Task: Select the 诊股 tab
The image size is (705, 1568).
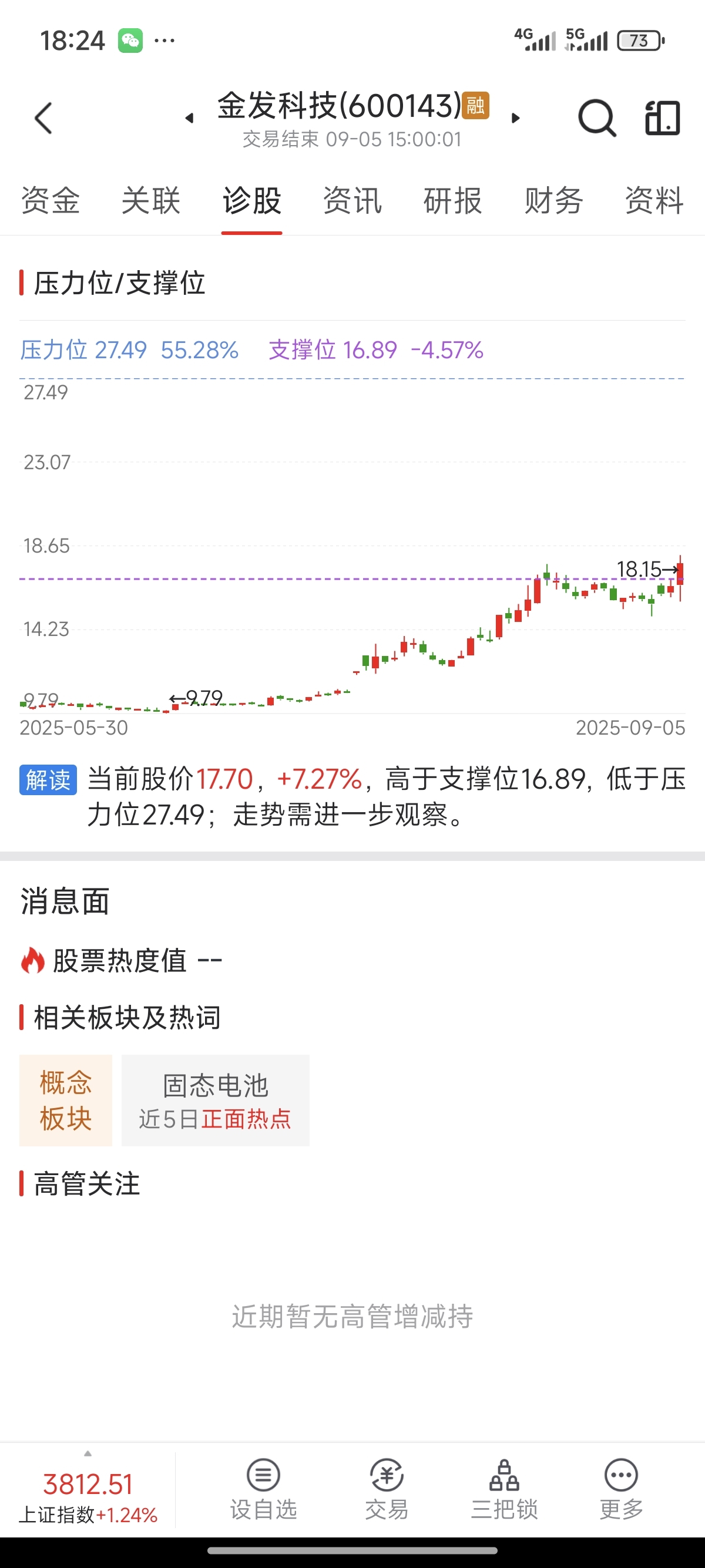Action: 252,200
